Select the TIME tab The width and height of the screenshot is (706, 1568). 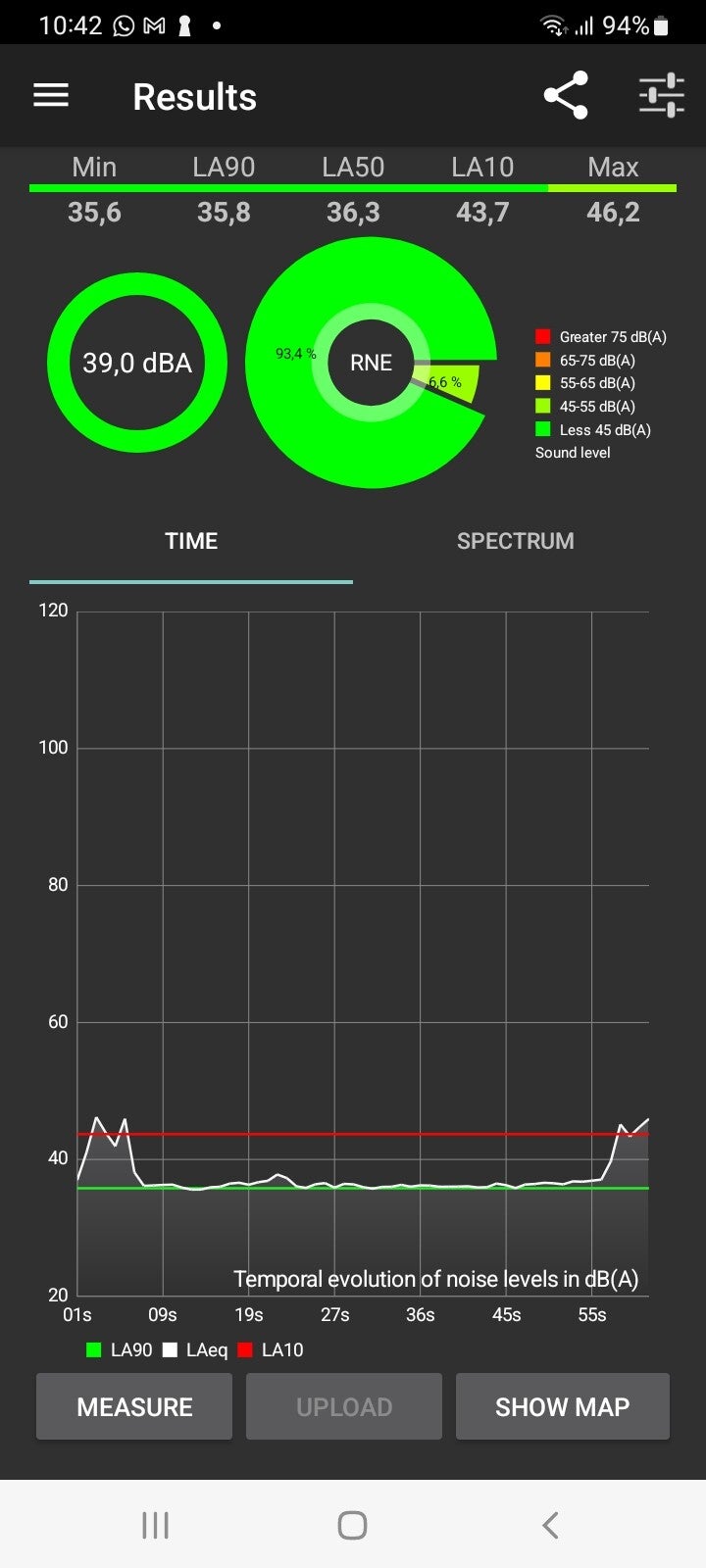191,541
